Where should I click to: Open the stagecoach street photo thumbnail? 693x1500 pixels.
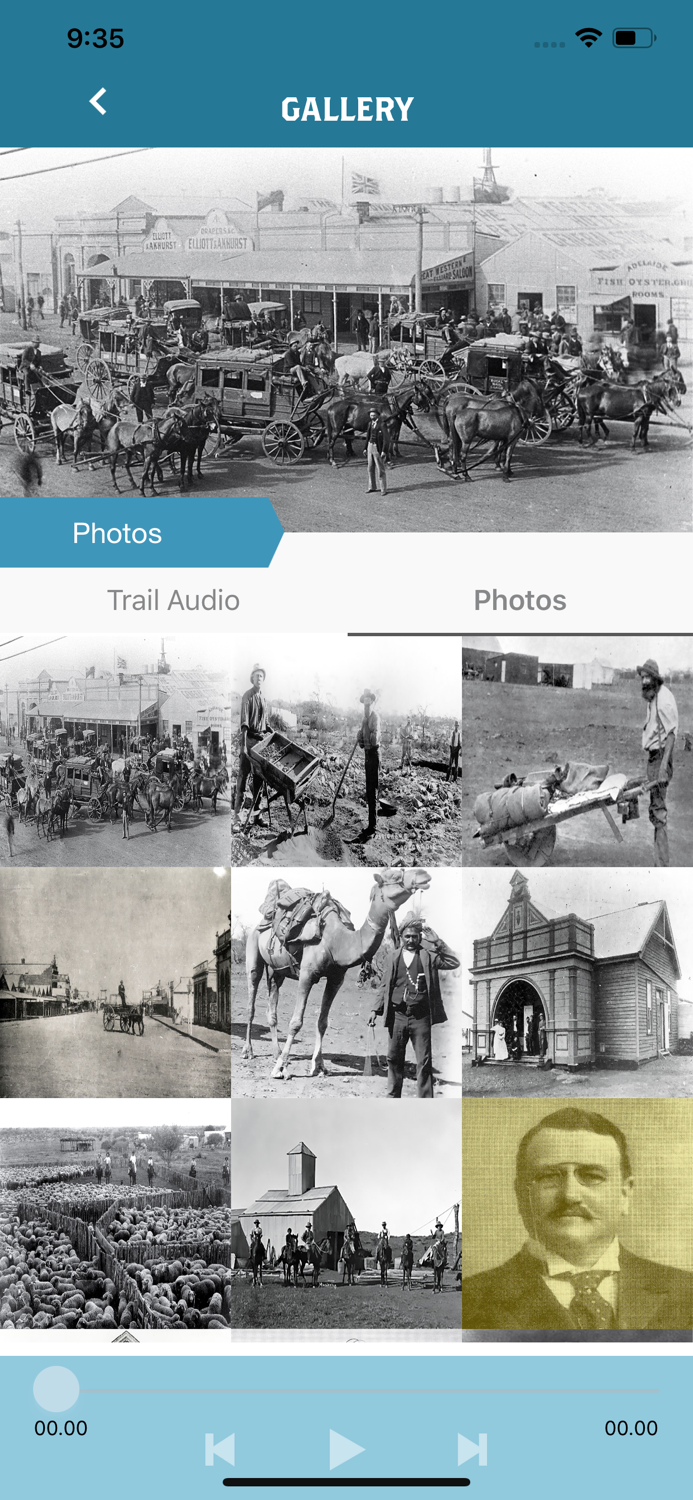115,751
